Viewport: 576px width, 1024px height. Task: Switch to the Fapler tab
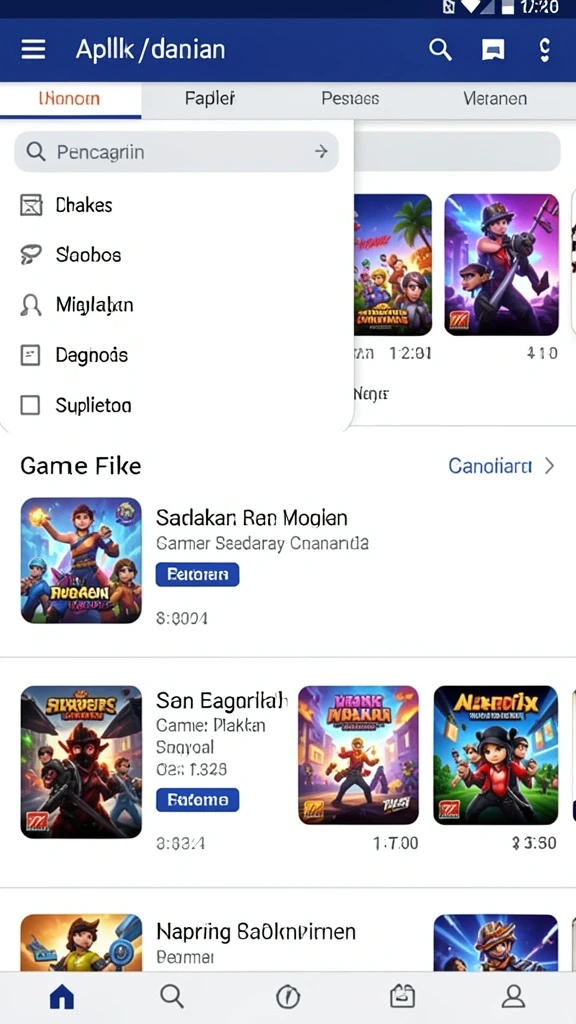coord(210,99)
